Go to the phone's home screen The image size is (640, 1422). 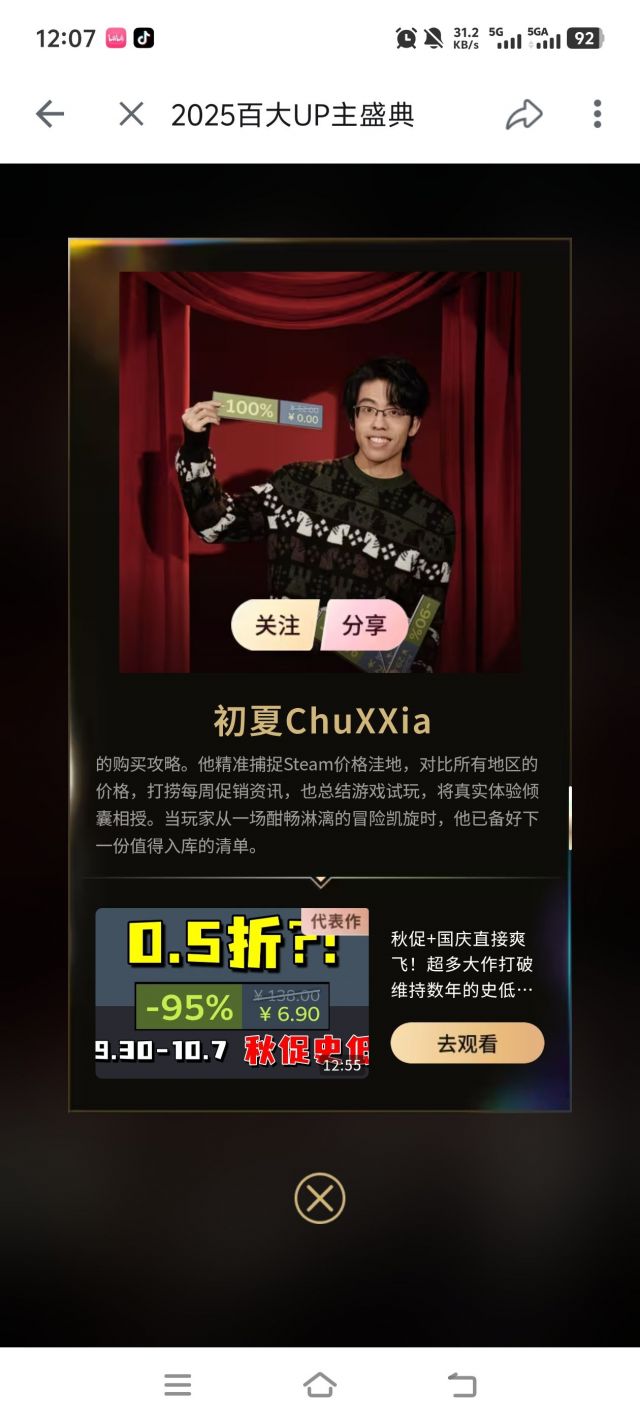[x=320, y=1385]
